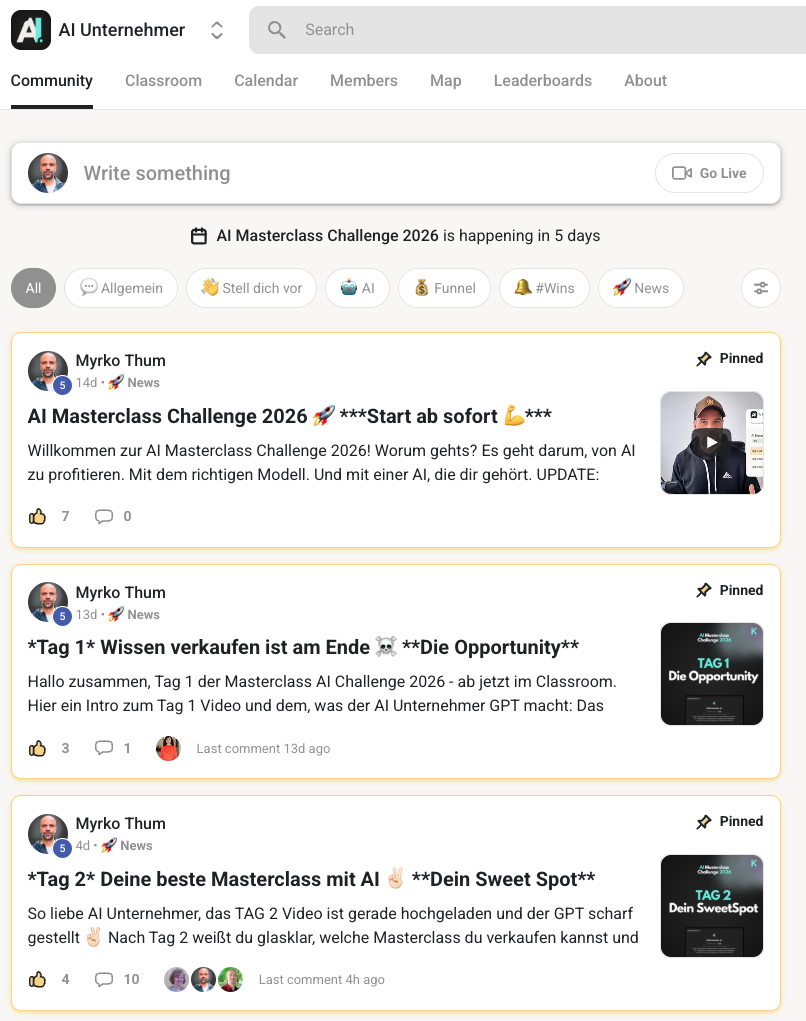Switch to the Classroom tab

click(x=163, y=81)
